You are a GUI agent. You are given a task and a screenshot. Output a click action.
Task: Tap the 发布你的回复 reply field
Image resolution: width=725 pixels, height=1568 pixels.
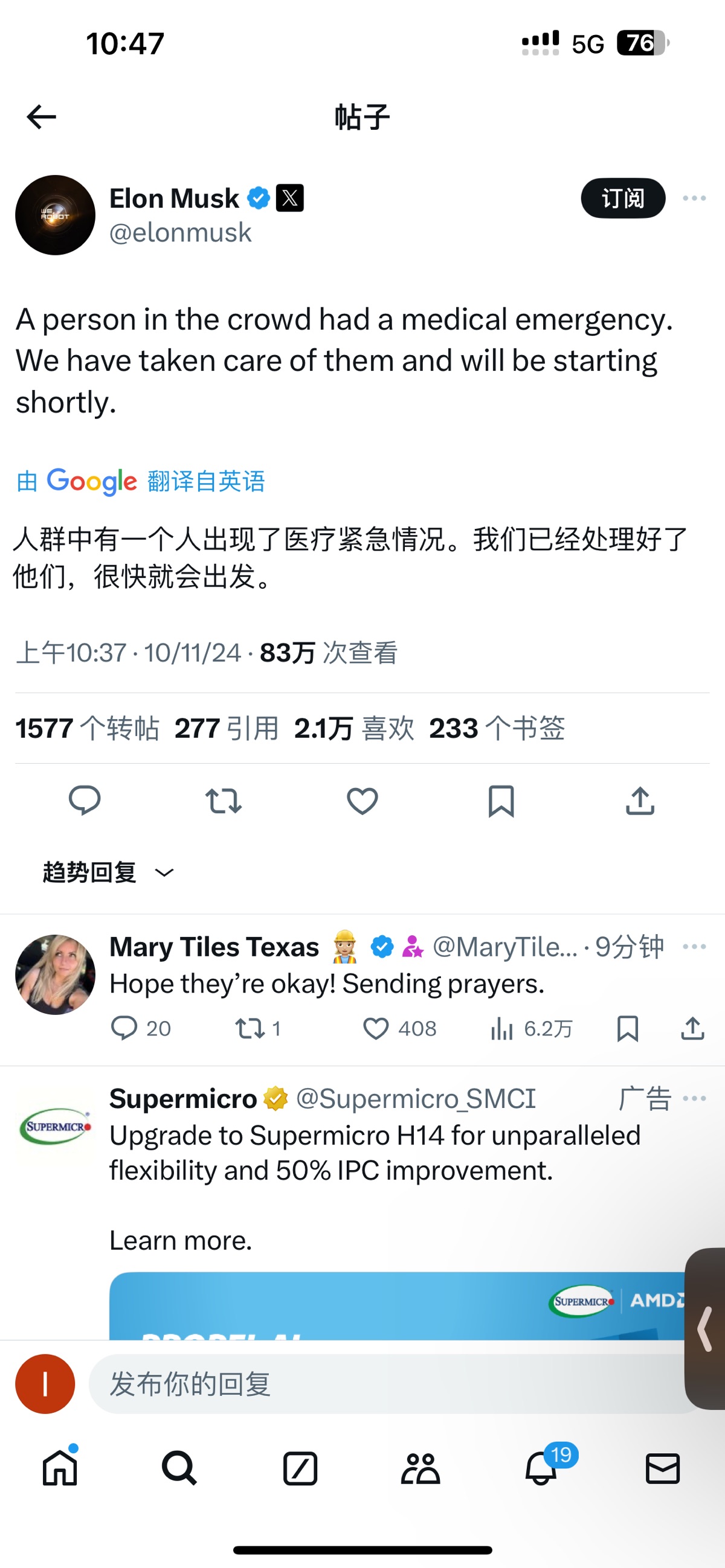[390, 1384]
